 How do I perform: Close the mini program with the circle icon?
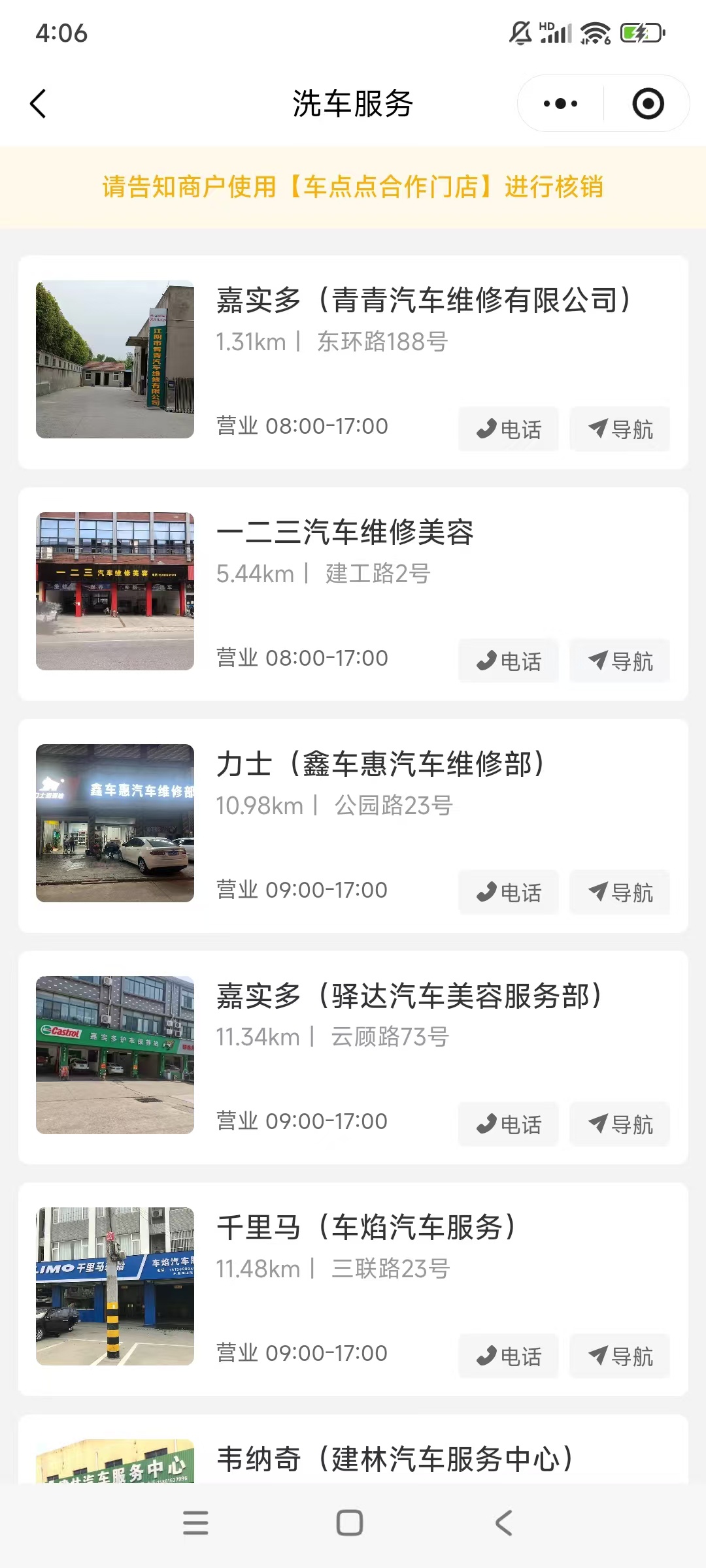[x=648, y=104]
